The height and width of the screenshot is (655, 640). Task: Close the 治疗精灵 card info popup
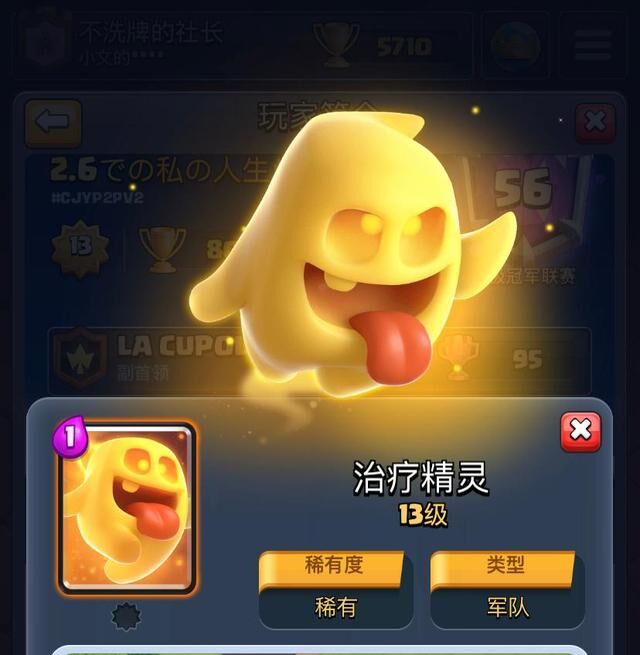[x=580, y=432]
